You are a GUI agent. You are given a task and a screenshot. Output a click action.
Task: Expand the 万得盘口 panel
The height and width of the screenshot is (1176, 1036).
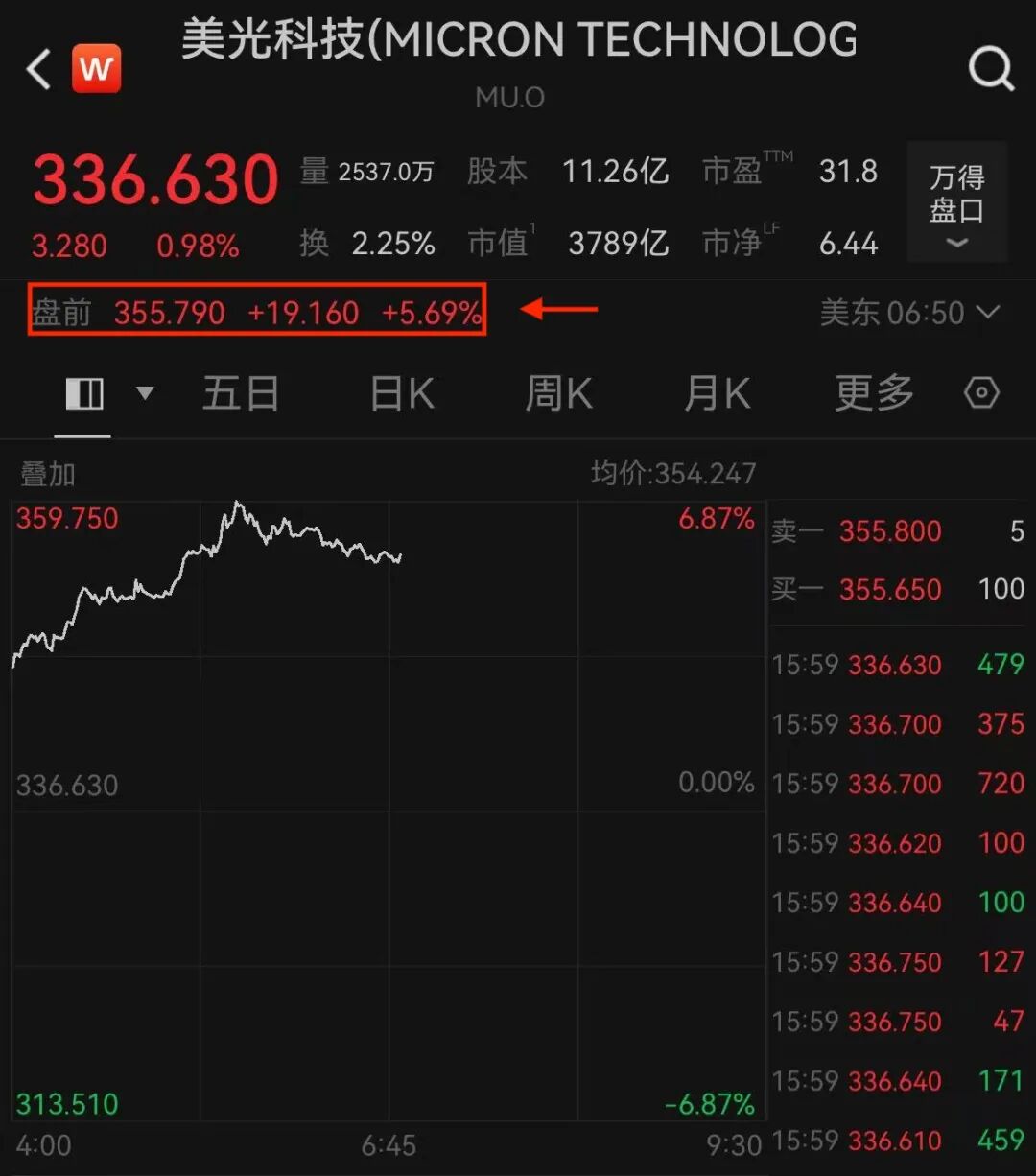(956, 203)
